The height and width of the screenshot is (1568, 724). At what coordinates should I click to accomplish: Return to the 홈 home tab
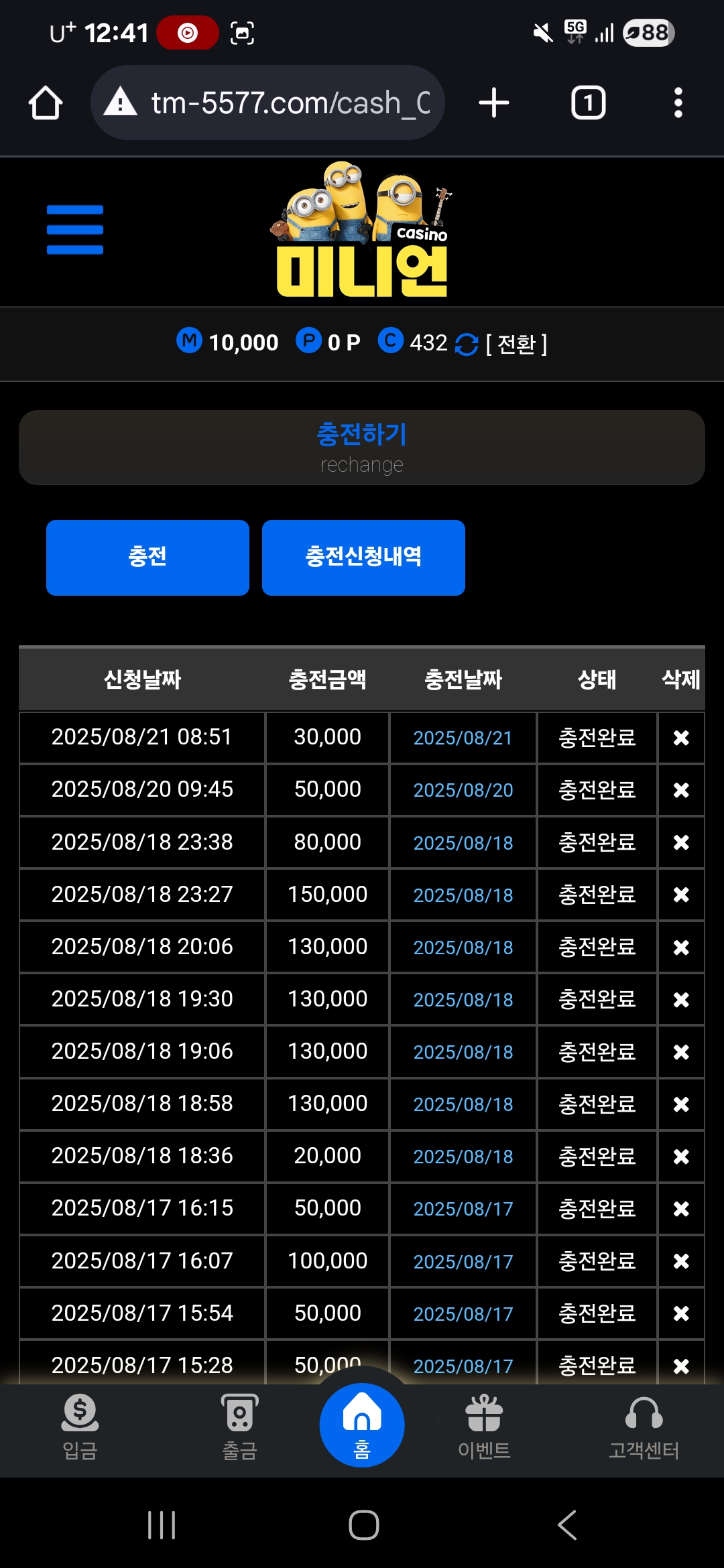(362, 1426)
